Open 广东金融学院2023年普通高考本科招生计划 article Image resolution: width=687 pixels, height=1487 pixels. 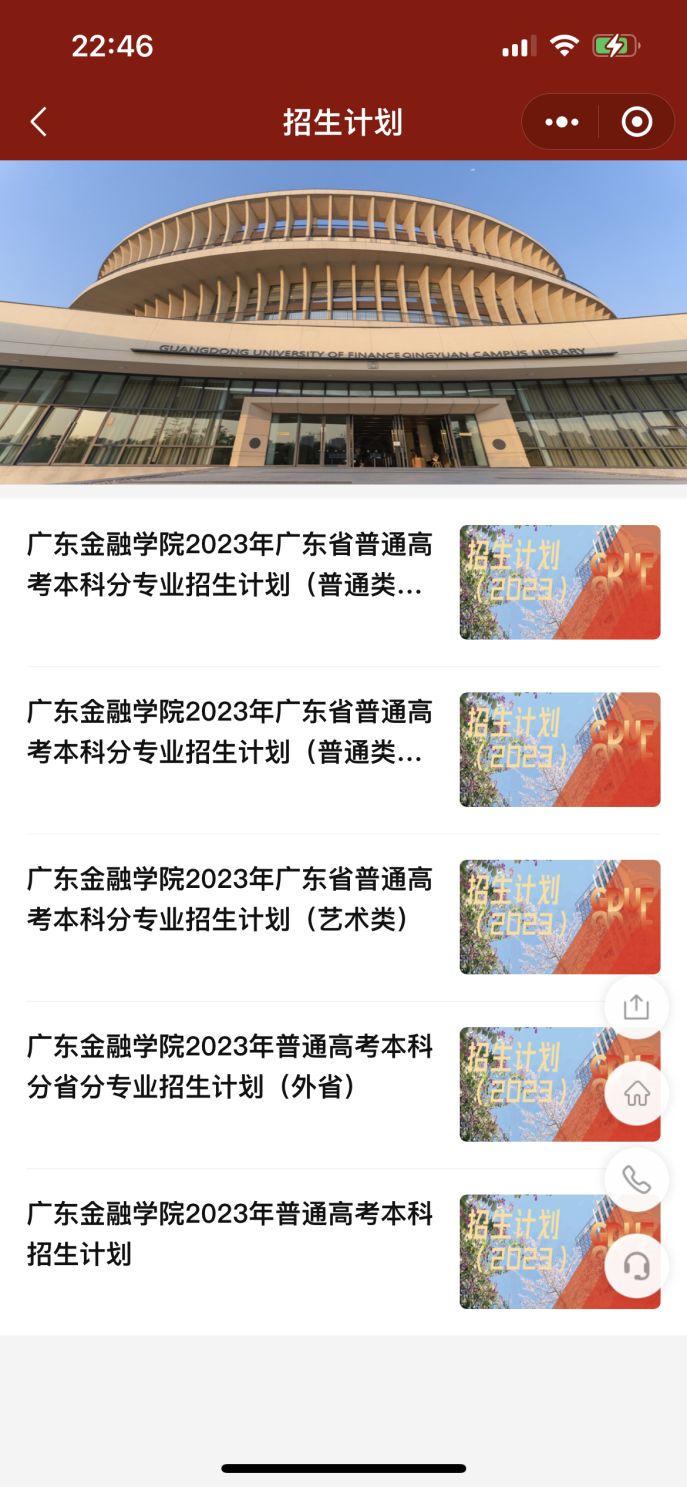230,1233
